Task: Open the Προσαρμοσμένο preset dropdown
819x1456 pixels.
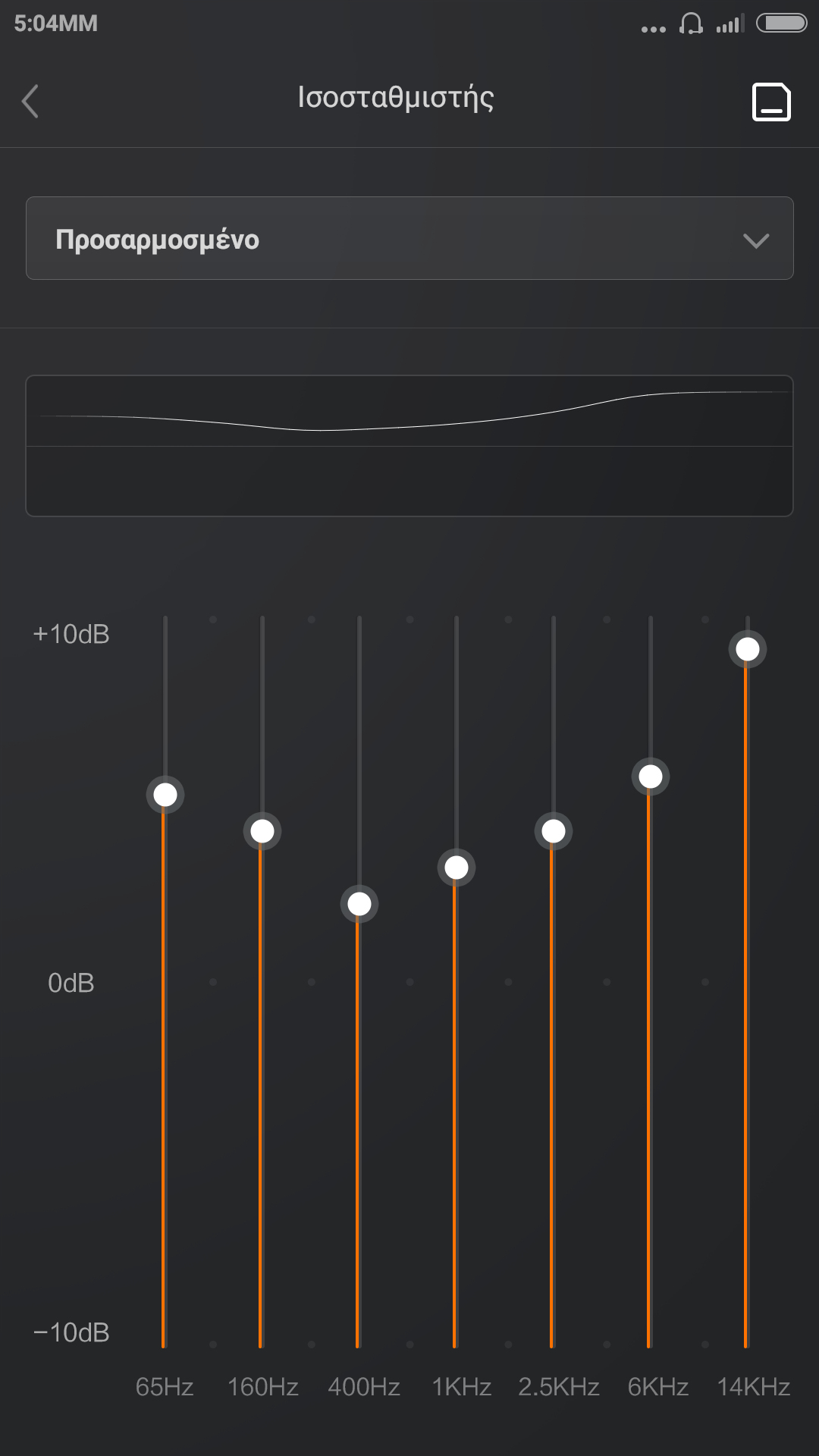Action: 409,239
